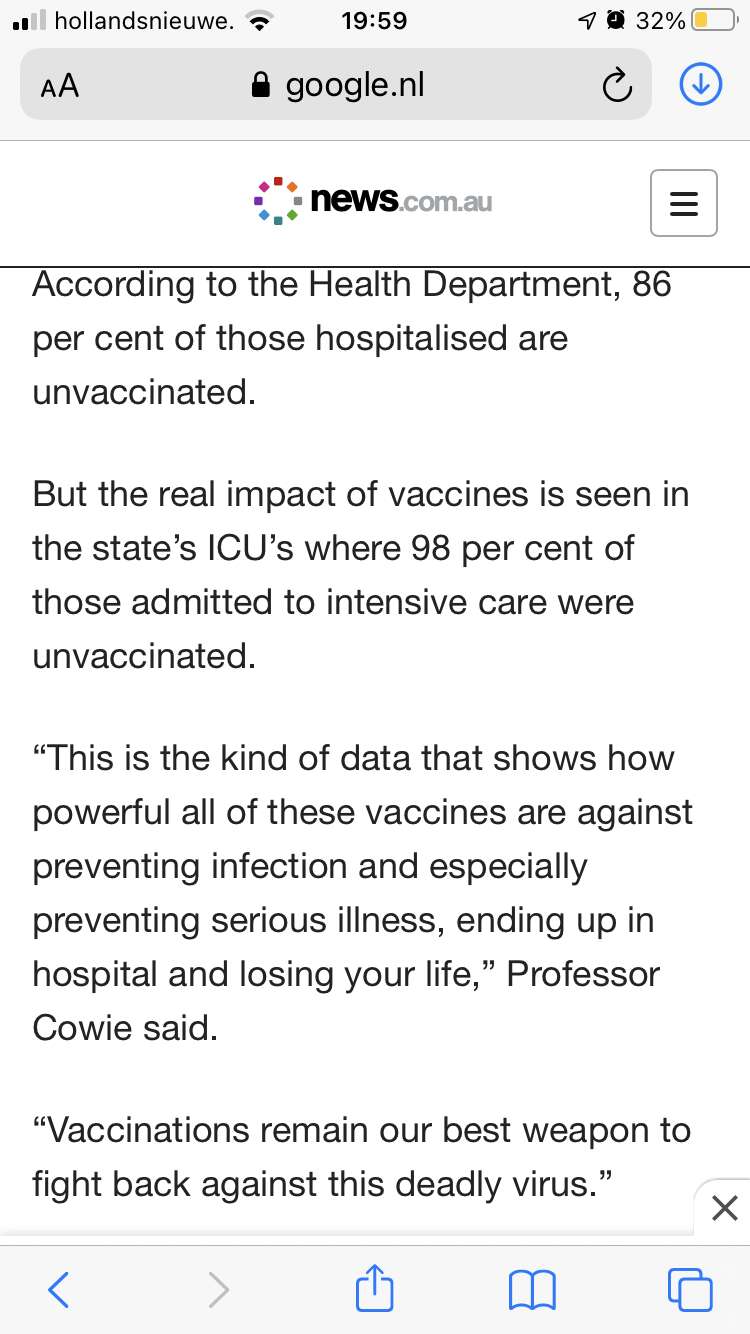This screenshot has height=1334, width=750.
Task: Dismiss the bottom banner with X
Action: (x=723, y=1208)
